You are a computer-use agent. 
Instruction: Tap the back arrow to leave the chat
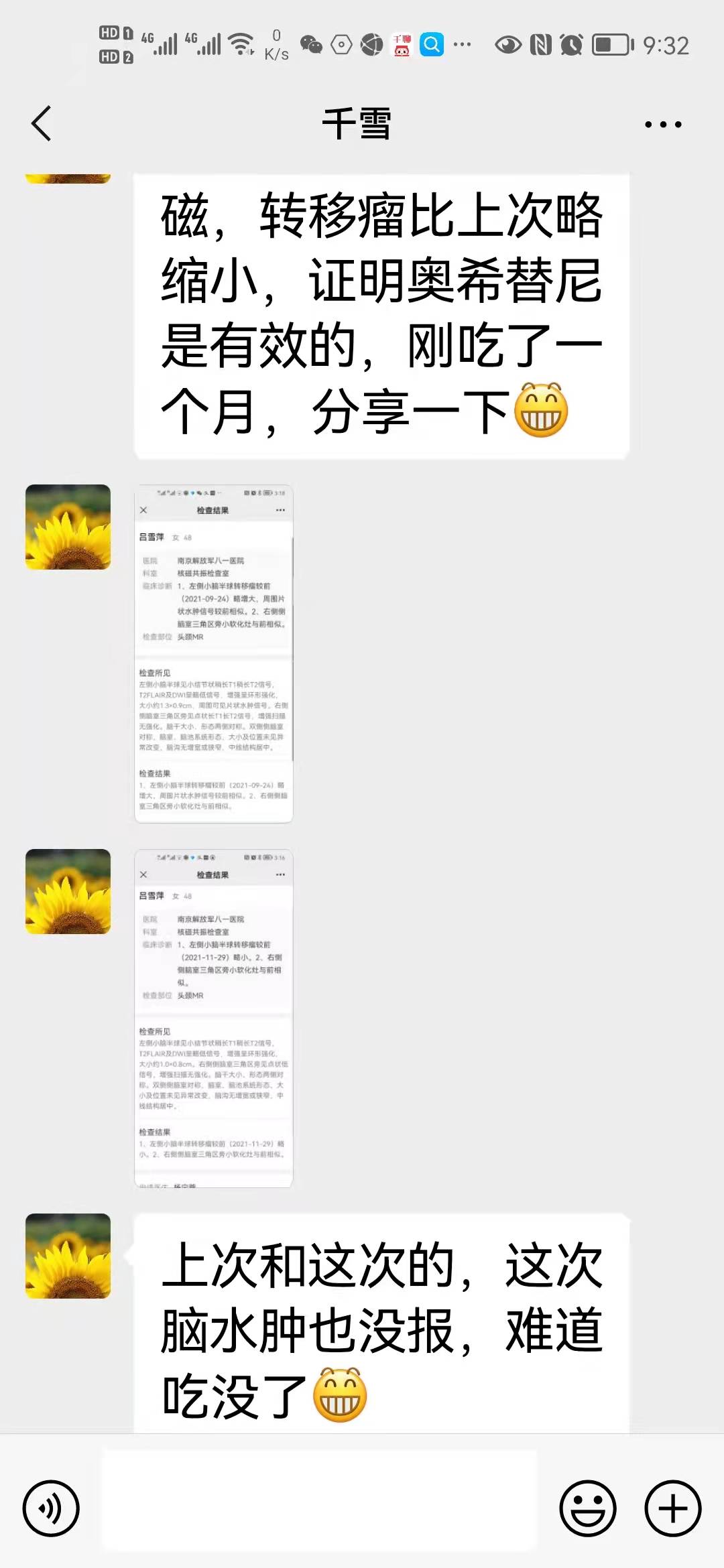(x=42, y=124)
